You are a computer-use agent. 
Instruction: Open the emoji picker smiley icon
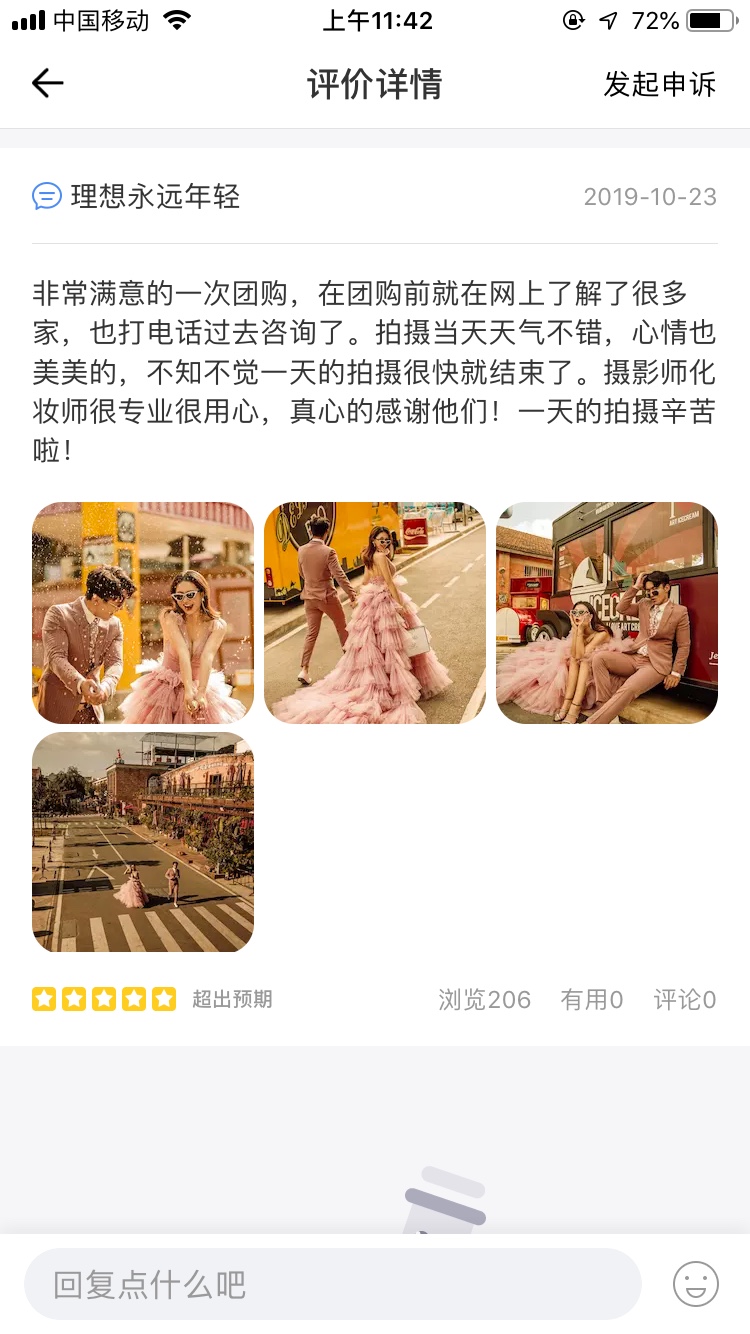coord(696,1284)
